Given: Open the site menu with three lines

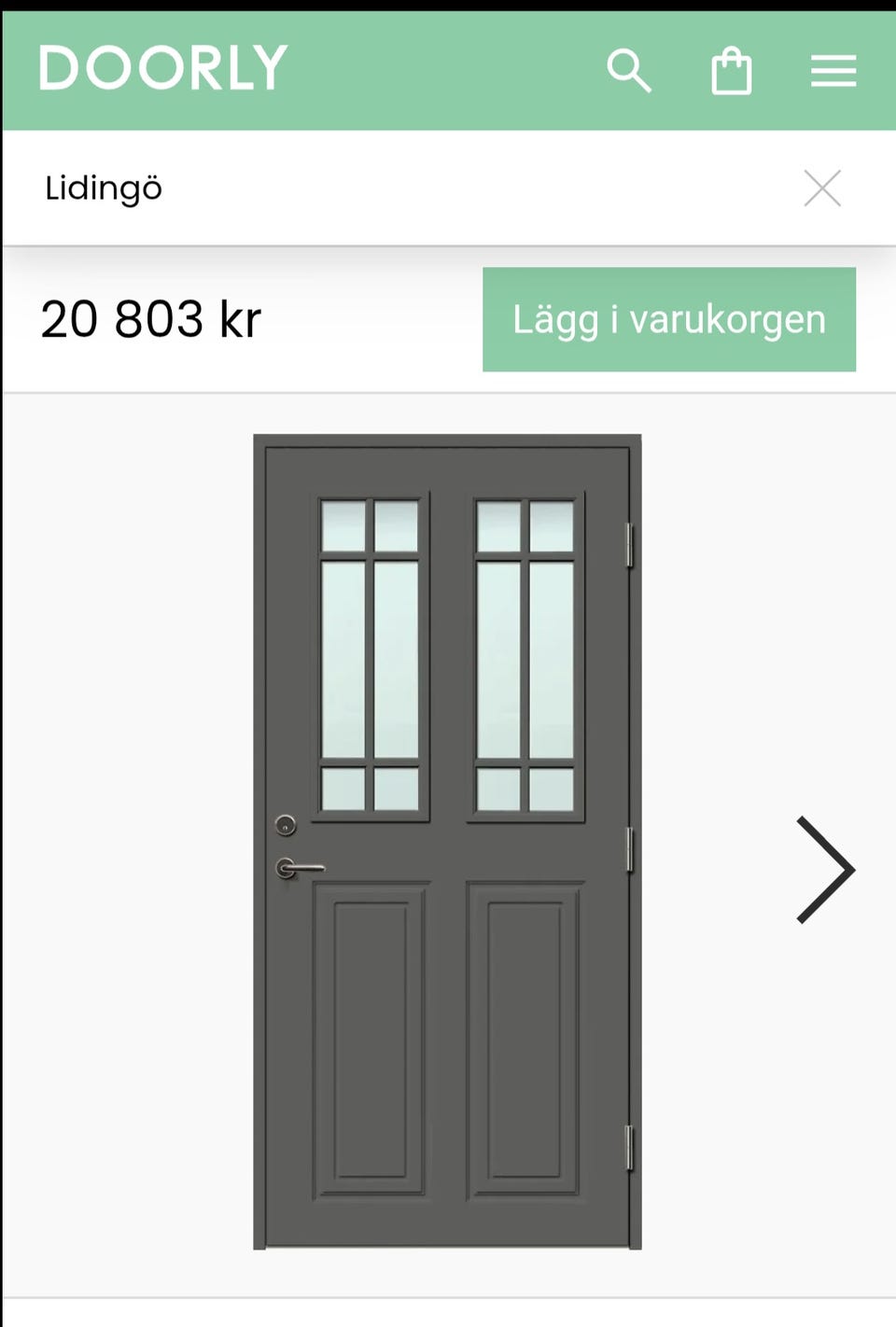Looking at the screenshot, I should (833, 70).
